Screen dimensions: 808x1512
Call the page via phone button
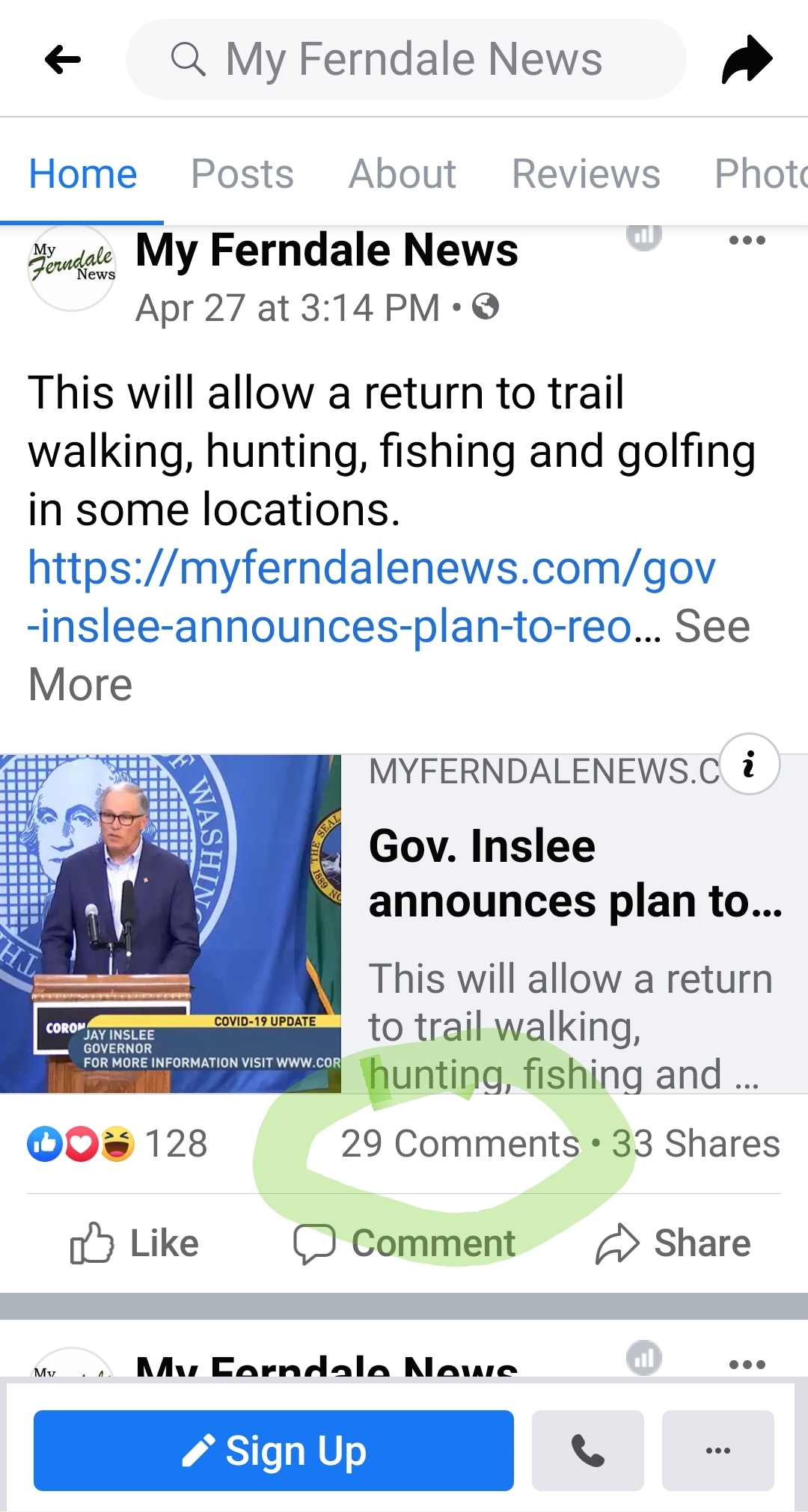coord(587,1451)
